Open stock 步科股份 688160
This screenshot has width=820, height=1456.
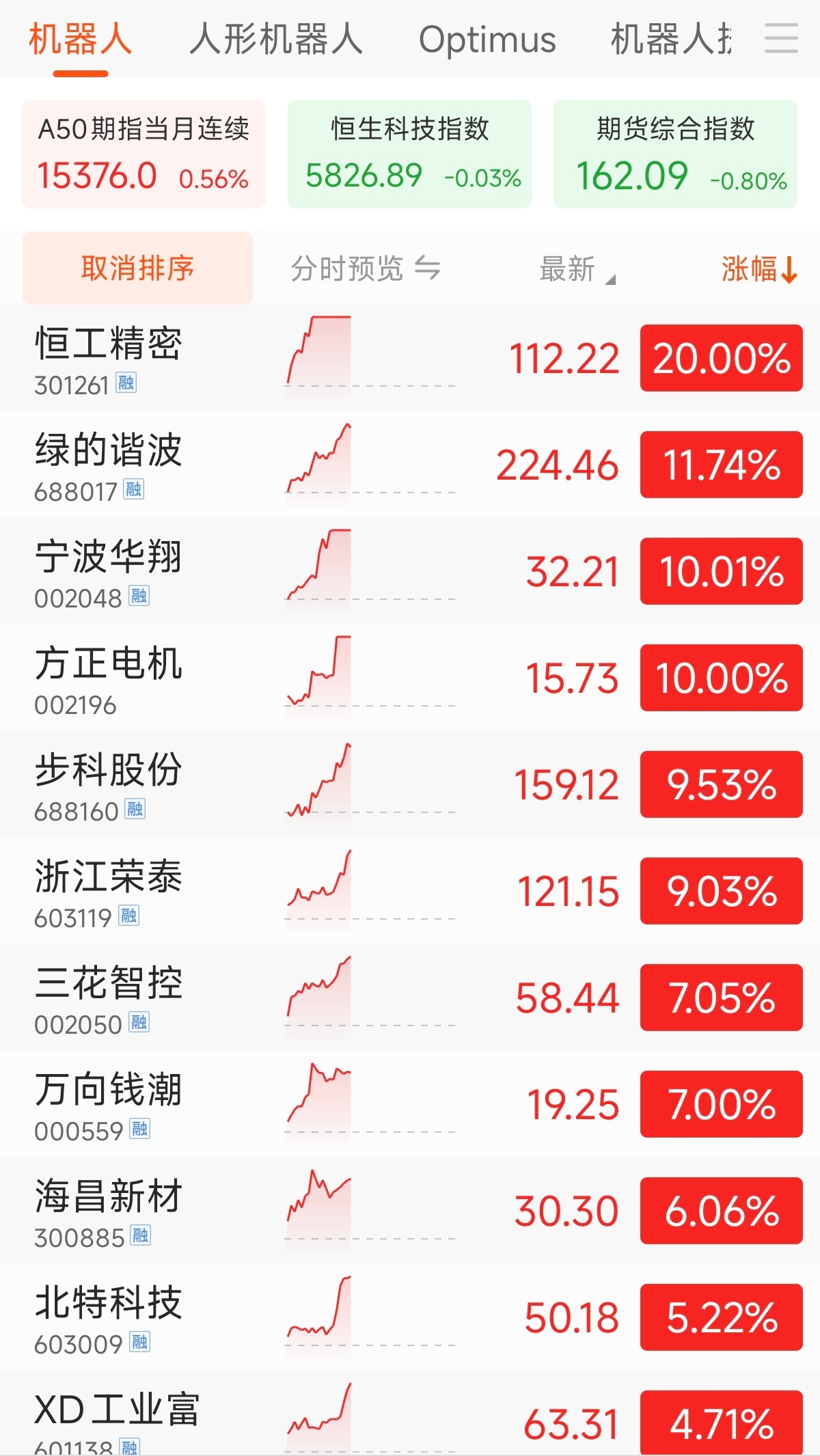click(410, 784)
